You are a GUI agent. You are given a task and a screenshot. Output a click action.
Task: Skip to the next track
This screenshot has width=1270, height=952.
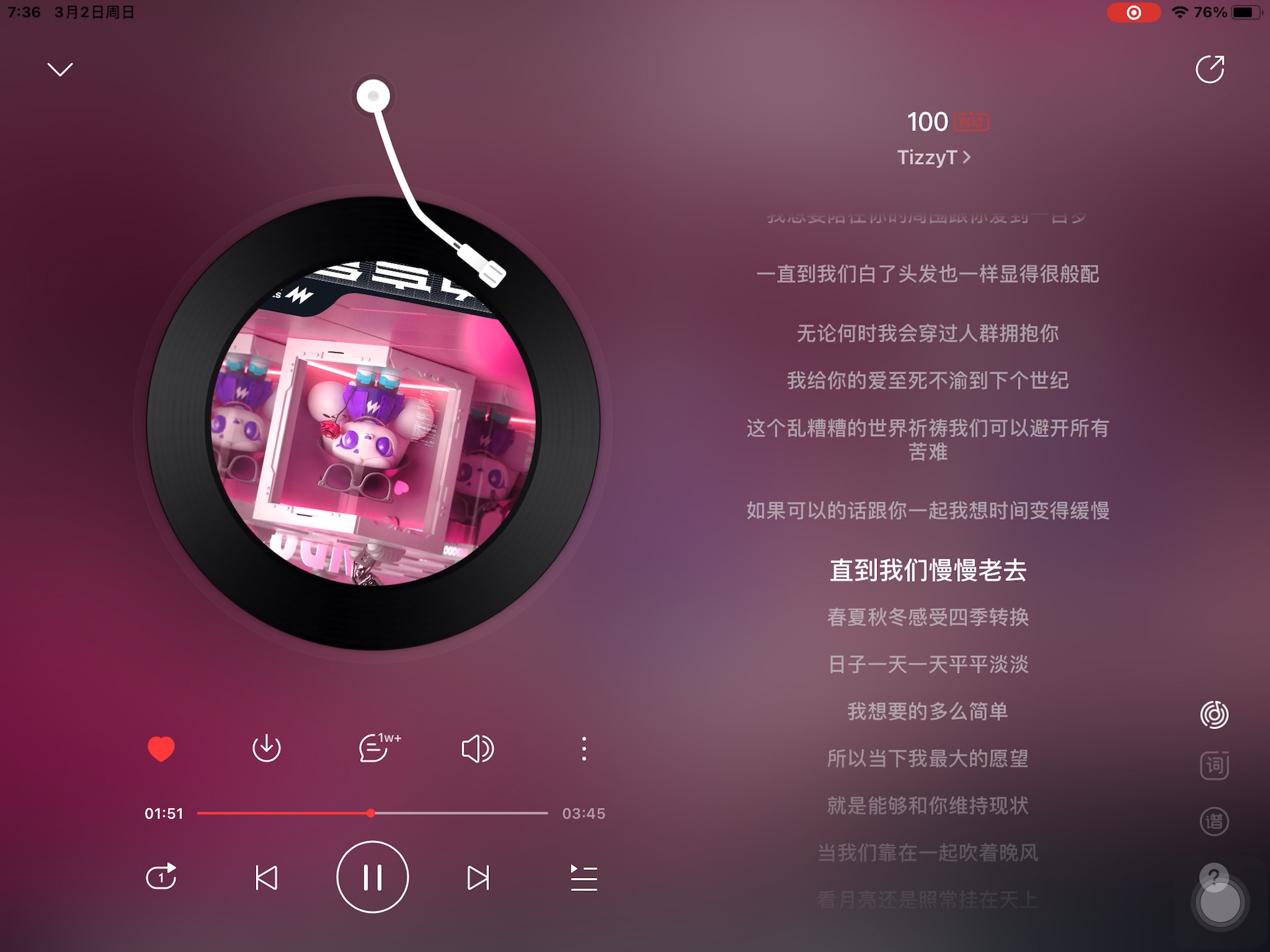478,877
